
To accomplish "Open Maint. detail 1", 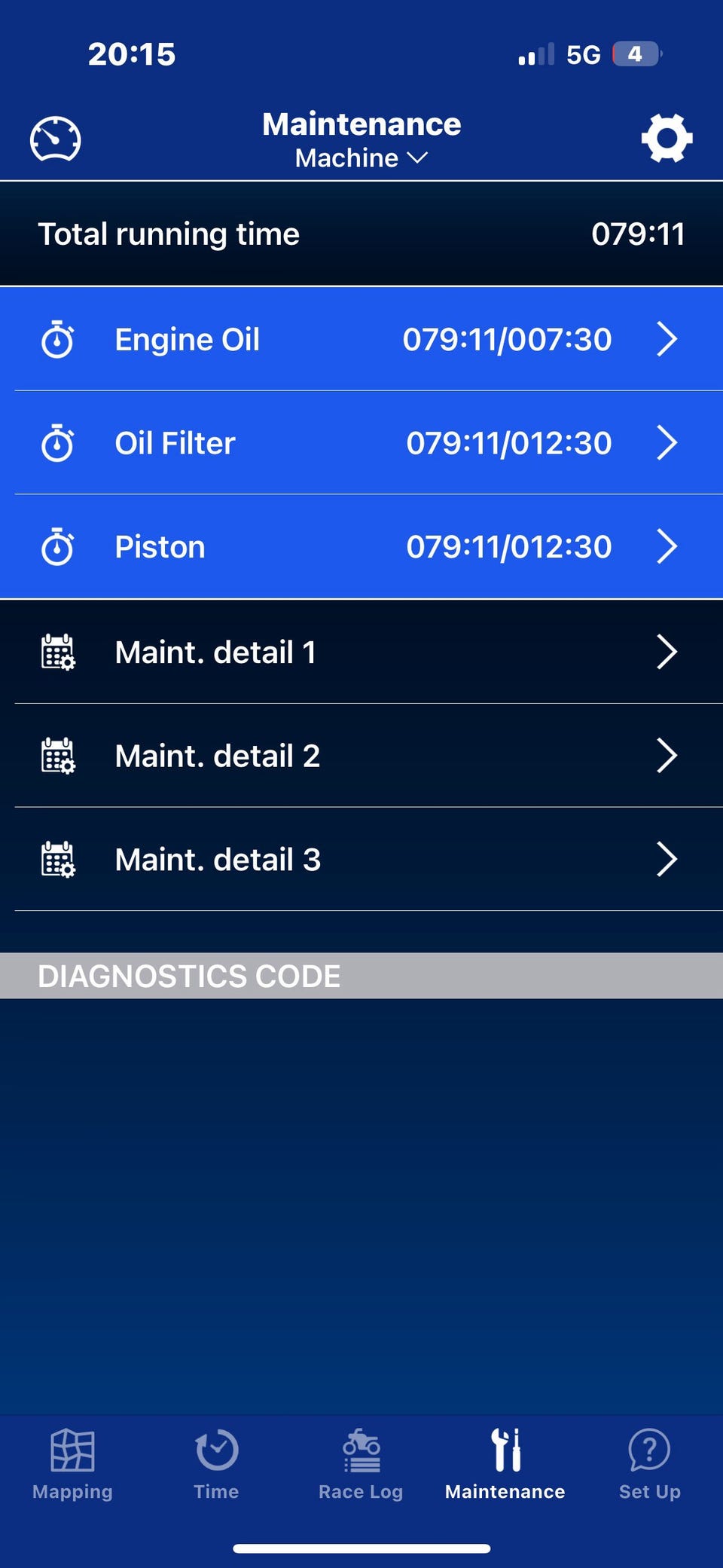I will tap(361, 652).
